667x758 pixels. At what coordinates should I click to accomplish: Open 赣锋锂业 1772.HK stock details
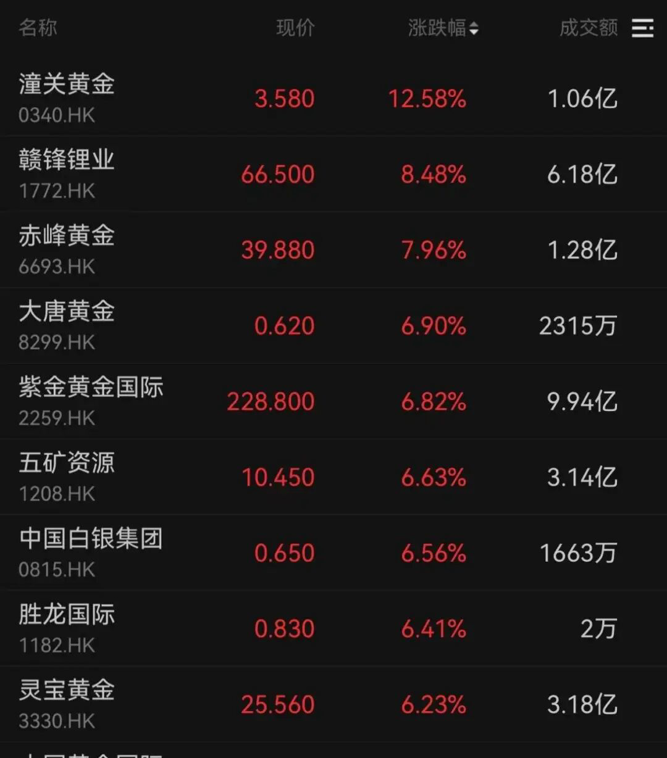67,173
